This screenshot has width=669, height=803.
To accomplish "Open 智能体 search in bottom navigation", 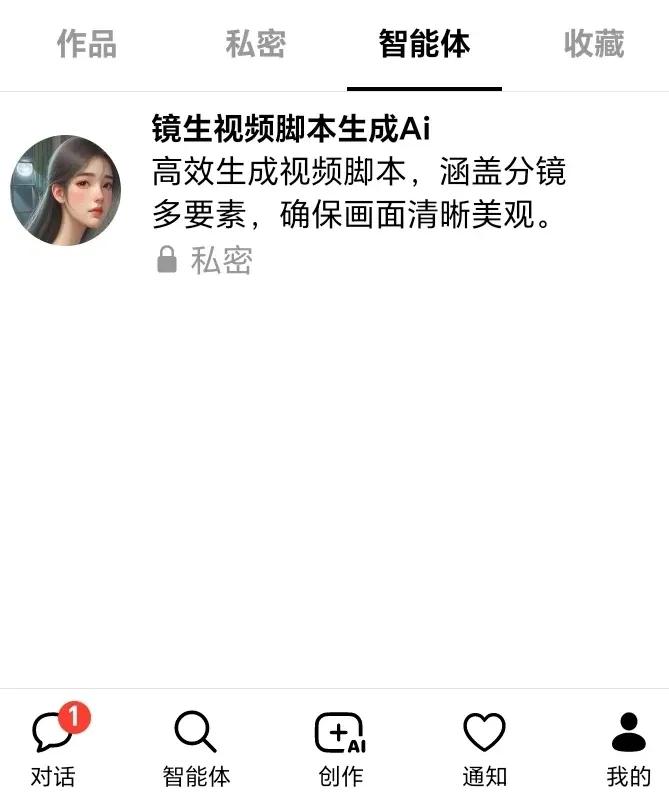I will point(196,746).
